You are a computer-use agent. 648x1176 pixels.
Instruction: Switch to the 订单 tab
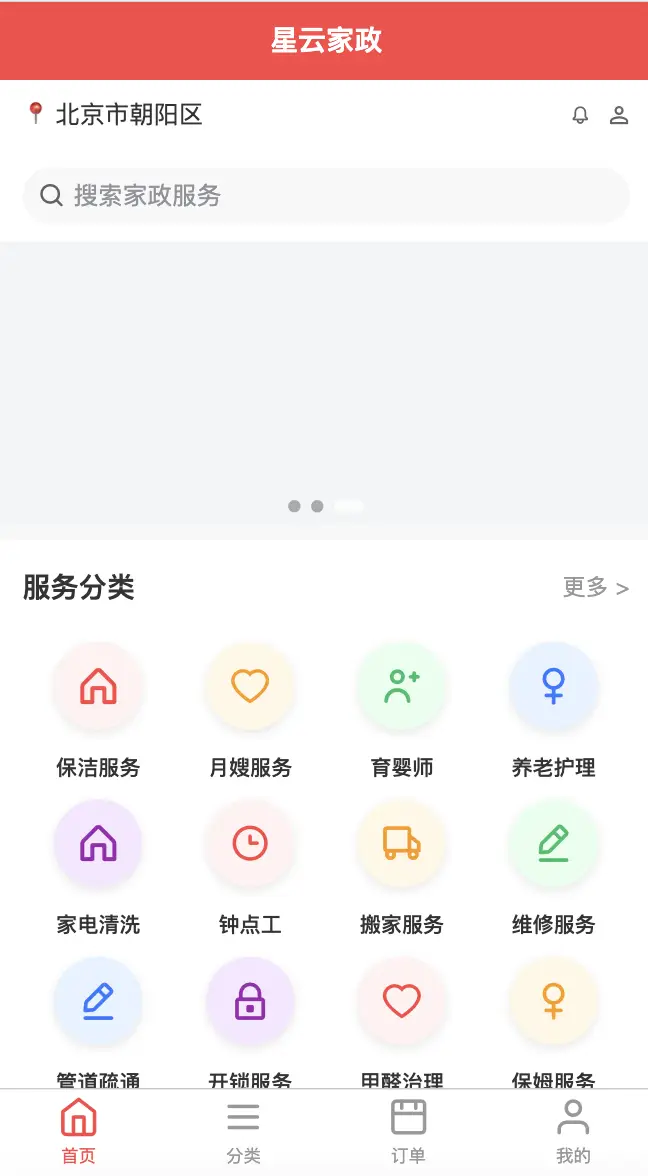tap(408, 1132)
